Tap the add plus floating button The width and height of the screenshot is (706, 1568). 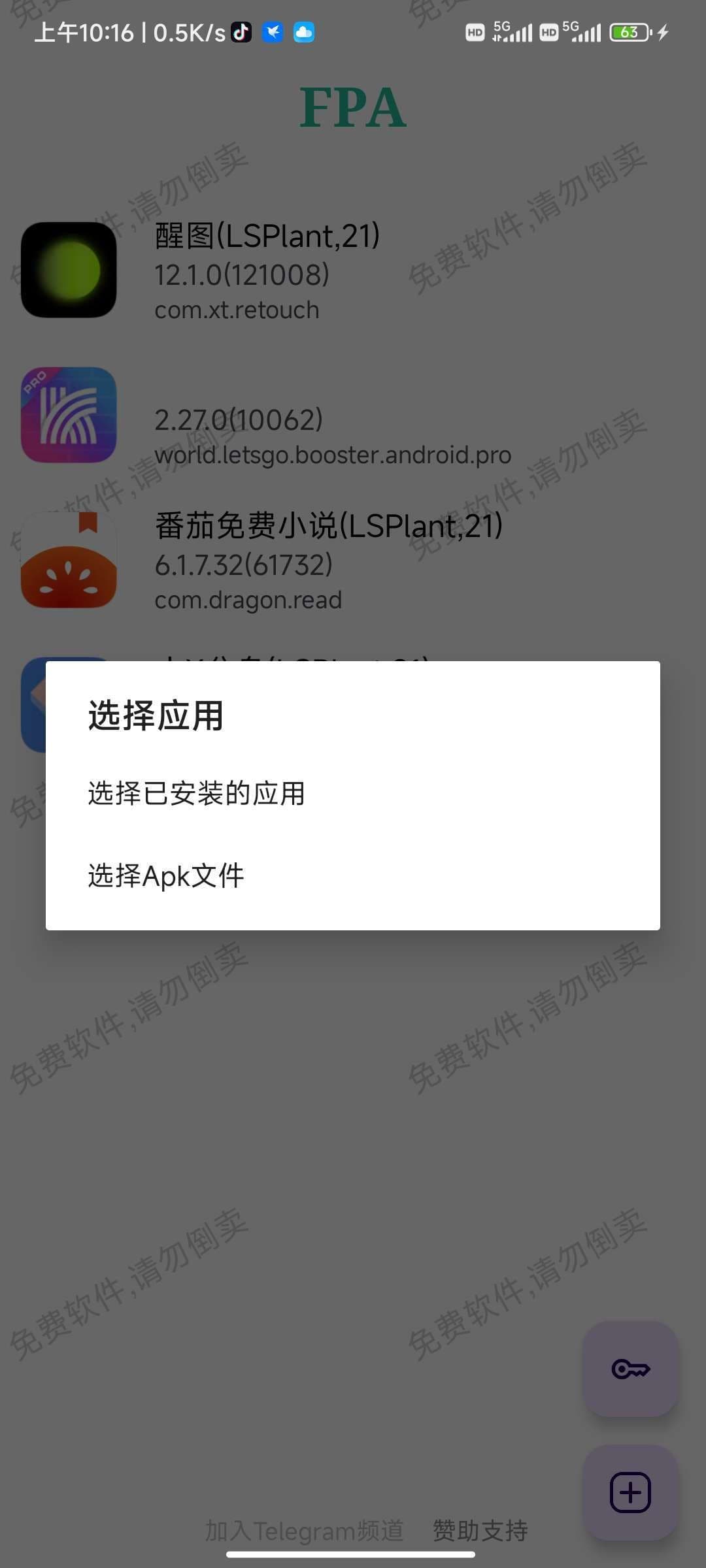click(x=630, y=1492)
